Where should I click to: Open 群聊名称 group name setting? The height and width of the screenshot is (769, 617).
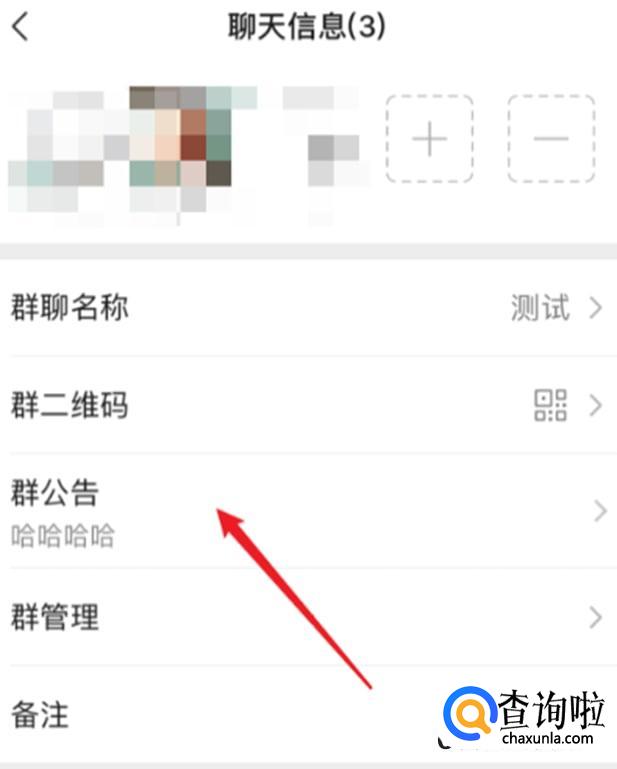(x=308, y=308)
